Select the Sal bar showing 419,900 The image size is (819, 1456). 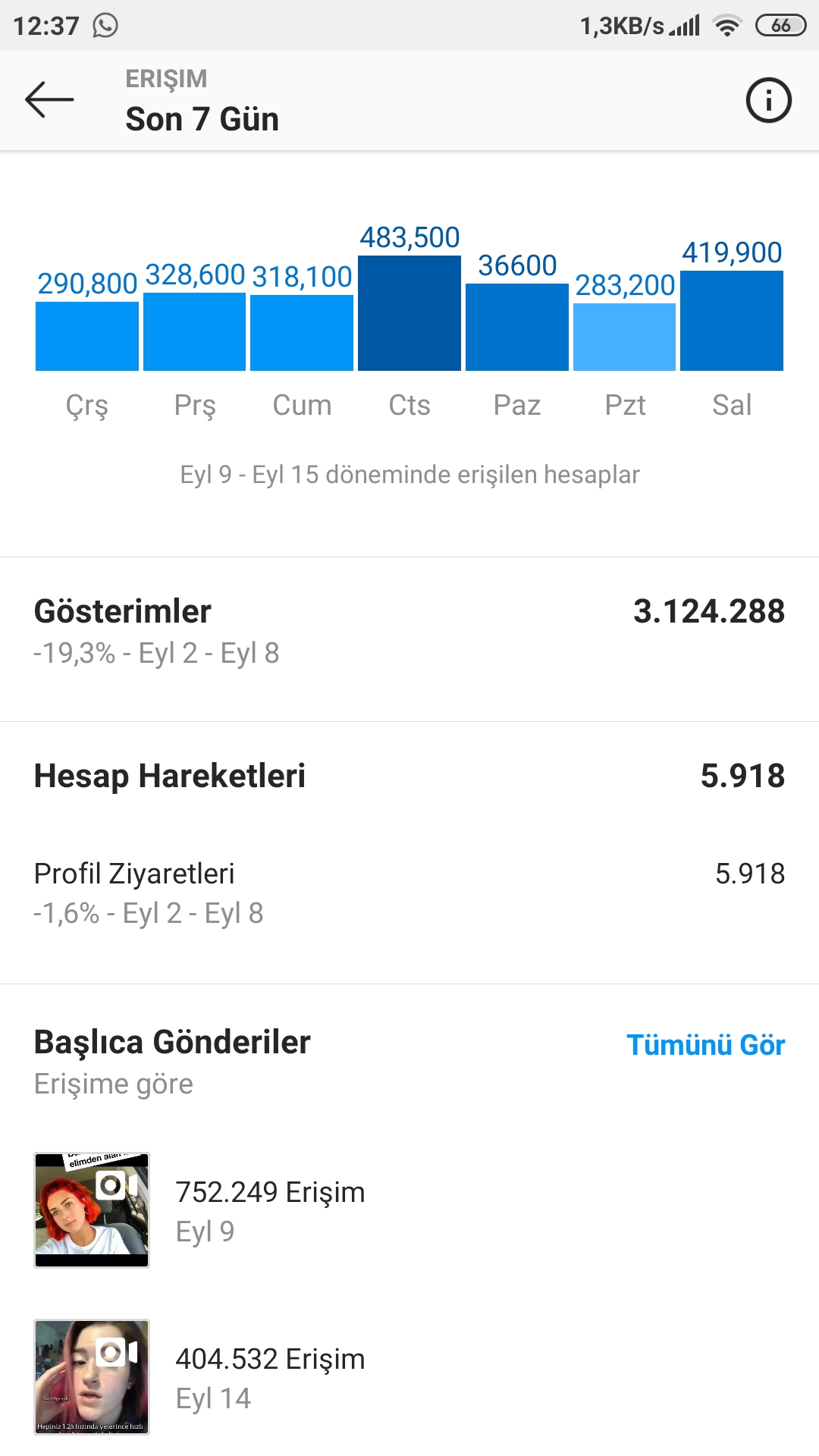point(732,321)
